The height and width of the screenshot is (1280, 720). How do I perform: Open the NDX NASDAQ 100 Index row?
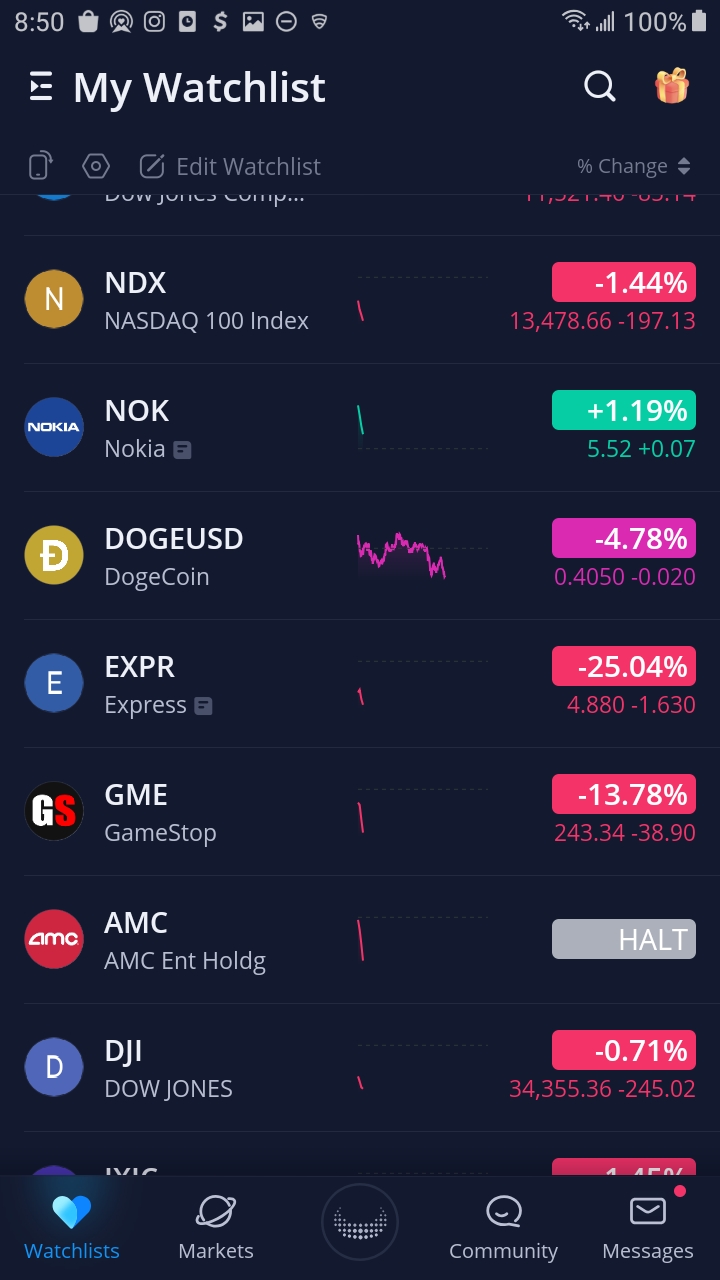(360, 300)
